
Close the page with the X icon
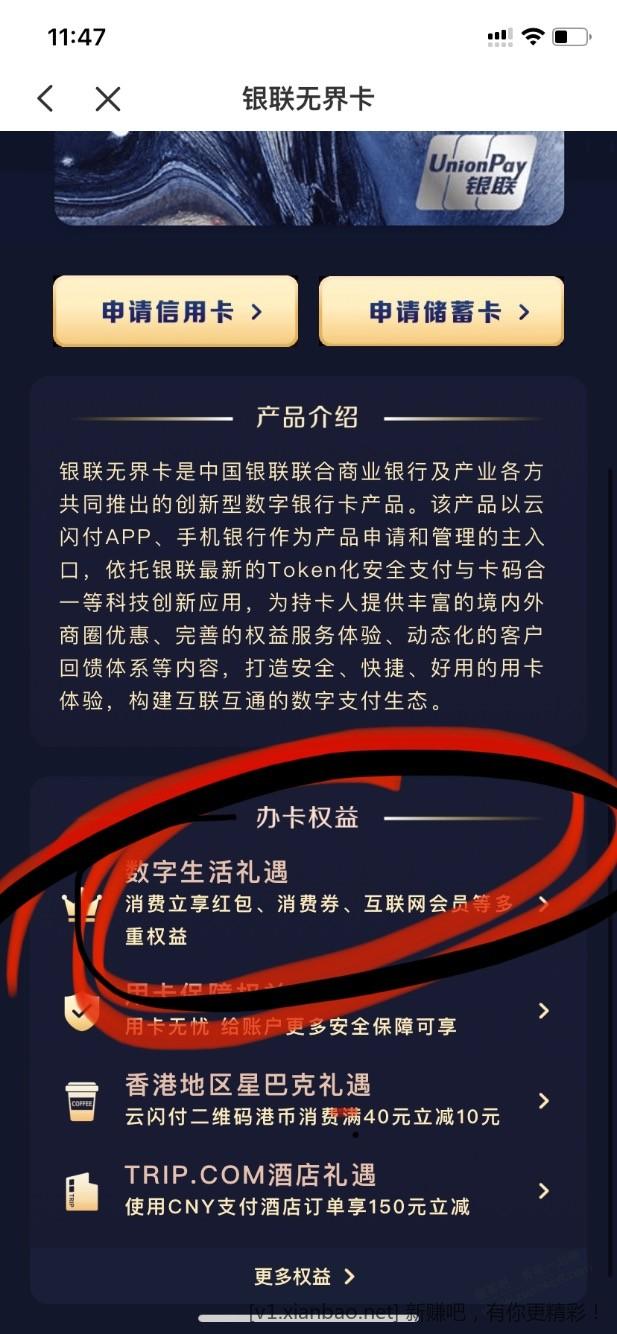[x=108, y=98]
